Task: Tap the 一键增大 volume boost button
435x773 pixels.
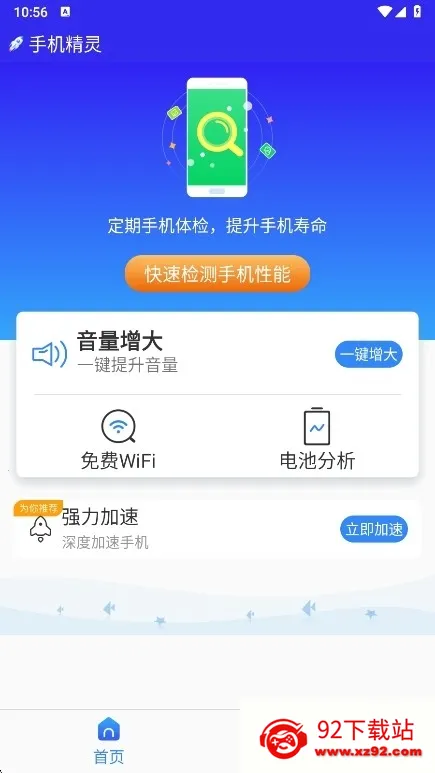Action: coord(369,354)
